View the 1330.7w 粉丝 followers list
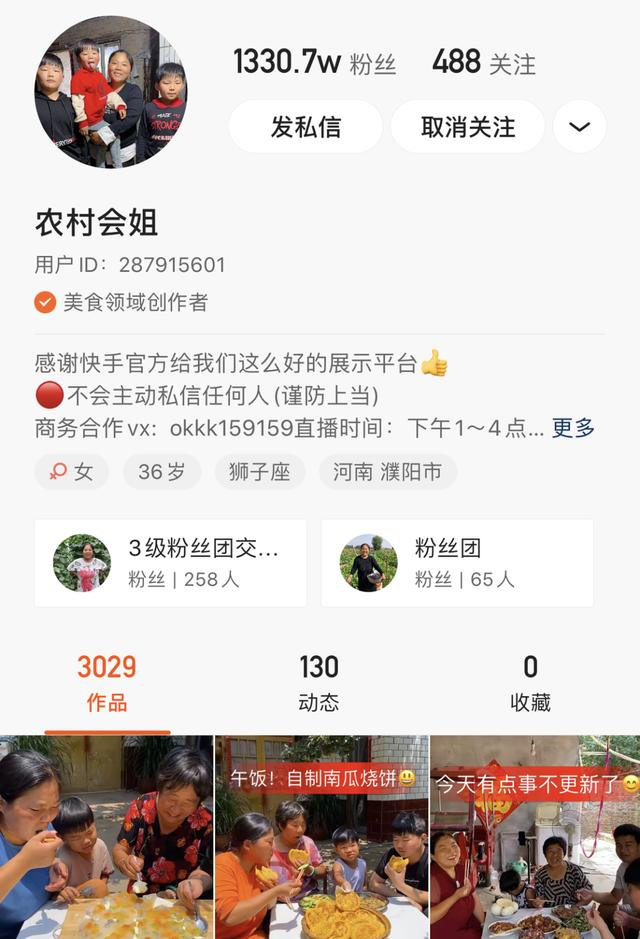 pyautogui.click(x=314, y=63)
